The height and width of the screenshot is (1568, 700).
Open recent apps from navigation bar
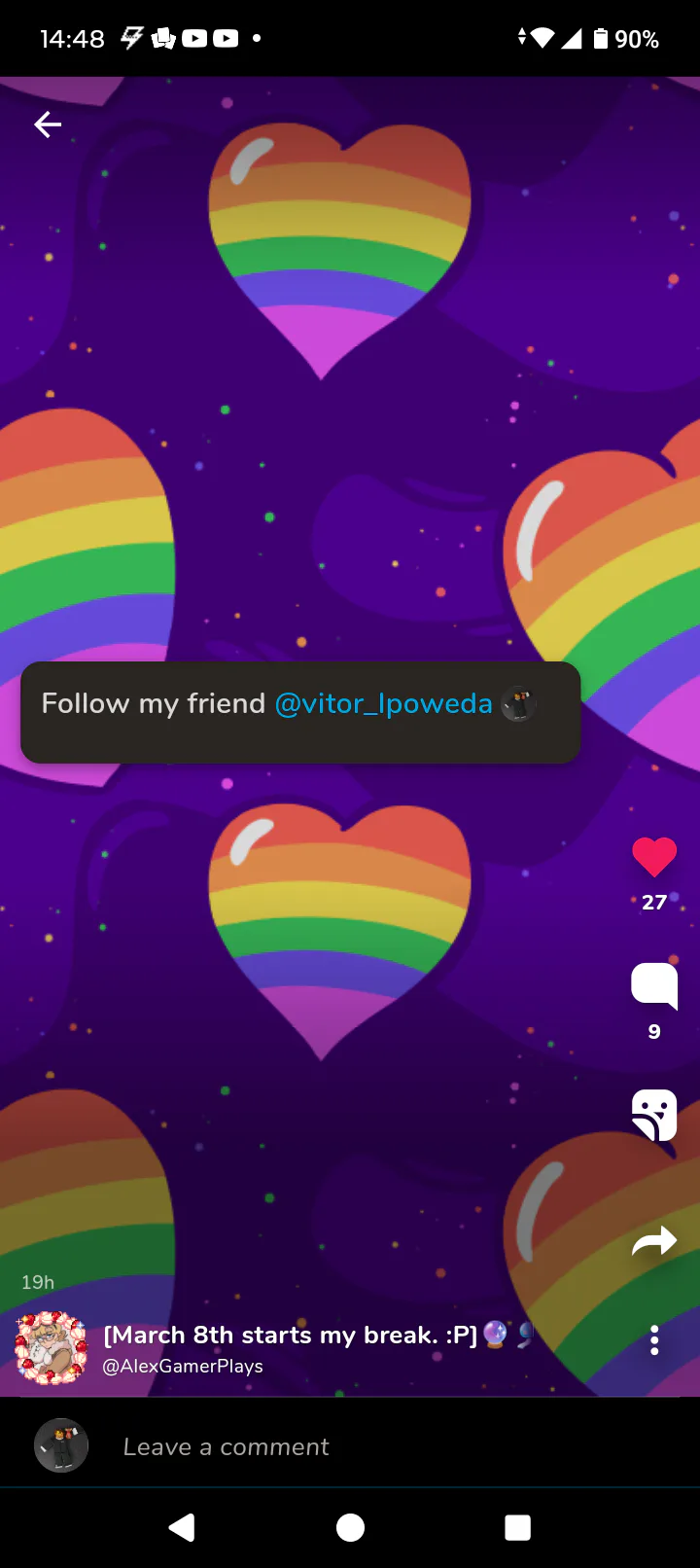click(x=517, y=1528)
